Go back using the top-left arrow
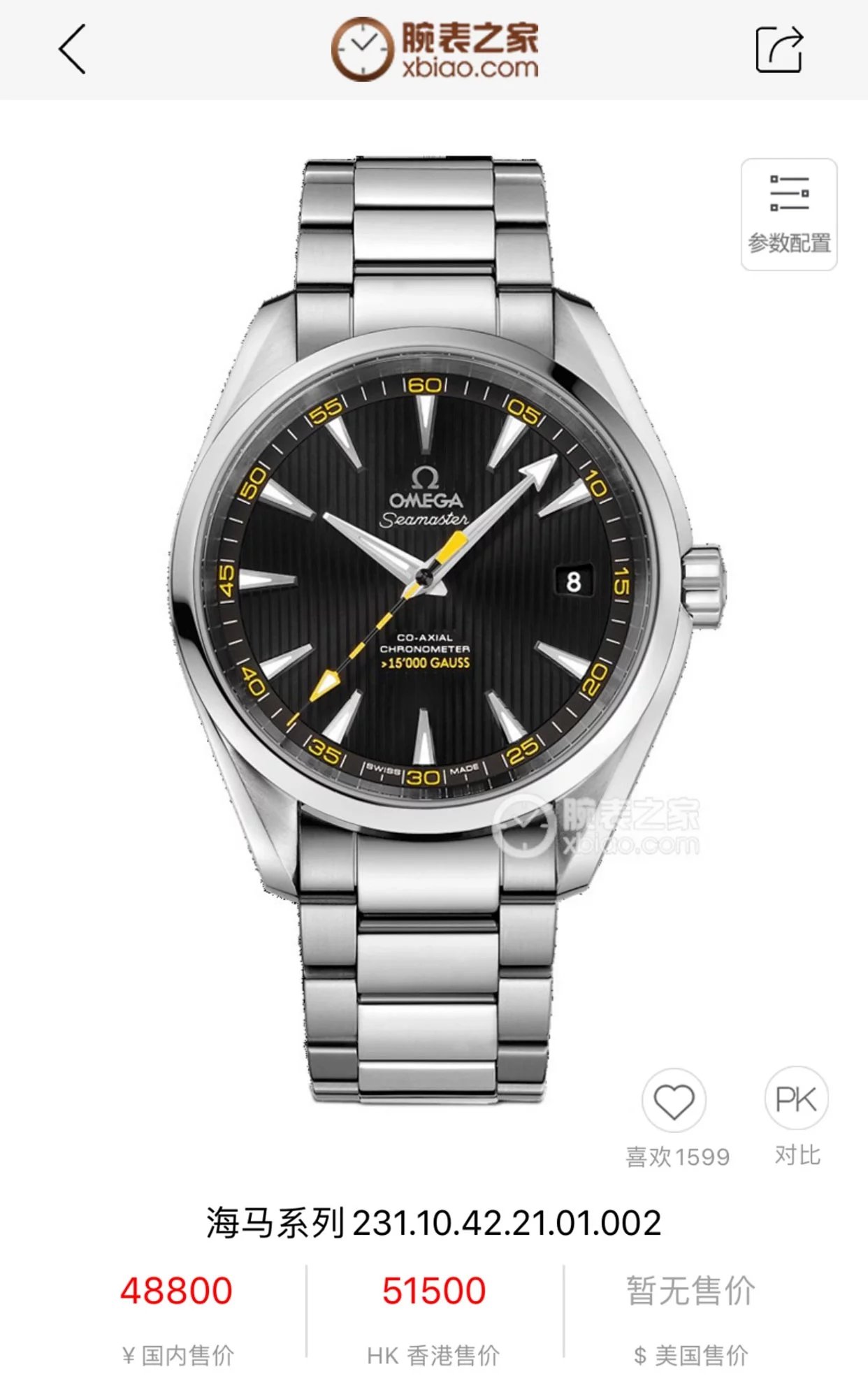The height and width of the screenshot is (1383, 868). pyautogui.click(x=73, y=49)
